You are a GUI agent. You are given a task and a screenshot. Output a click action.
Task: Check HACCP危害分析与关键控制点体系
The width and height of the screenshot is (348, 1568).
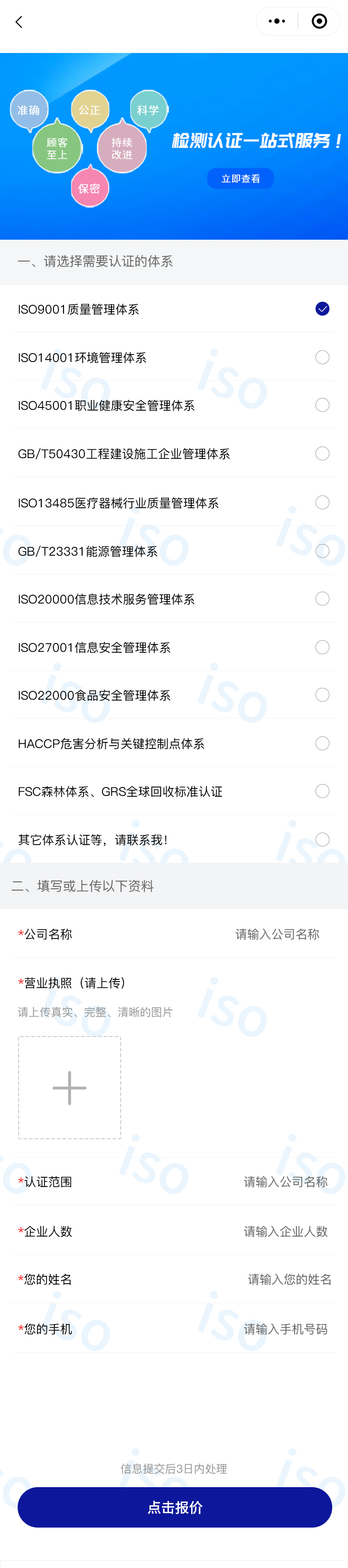click(x=322, y=743)
